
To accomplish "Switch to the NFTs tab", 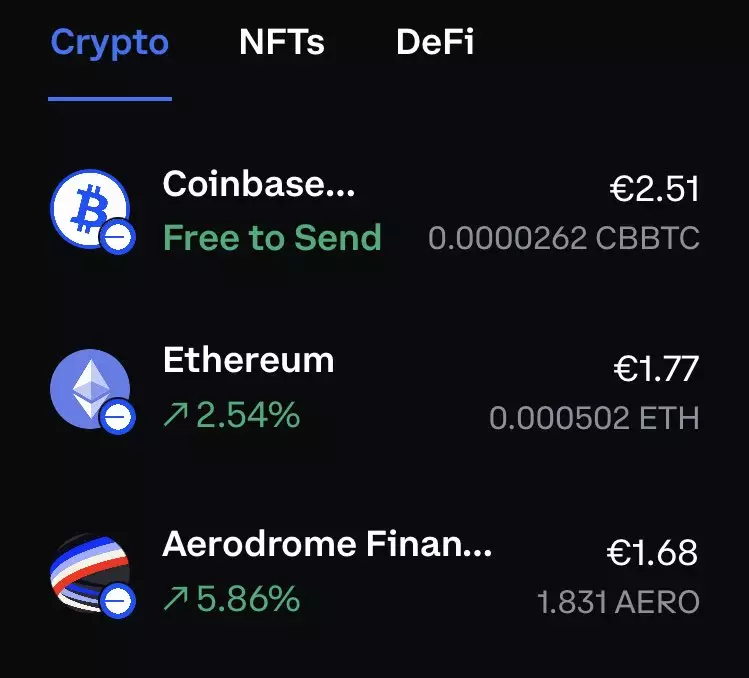I will click(282, 44).
